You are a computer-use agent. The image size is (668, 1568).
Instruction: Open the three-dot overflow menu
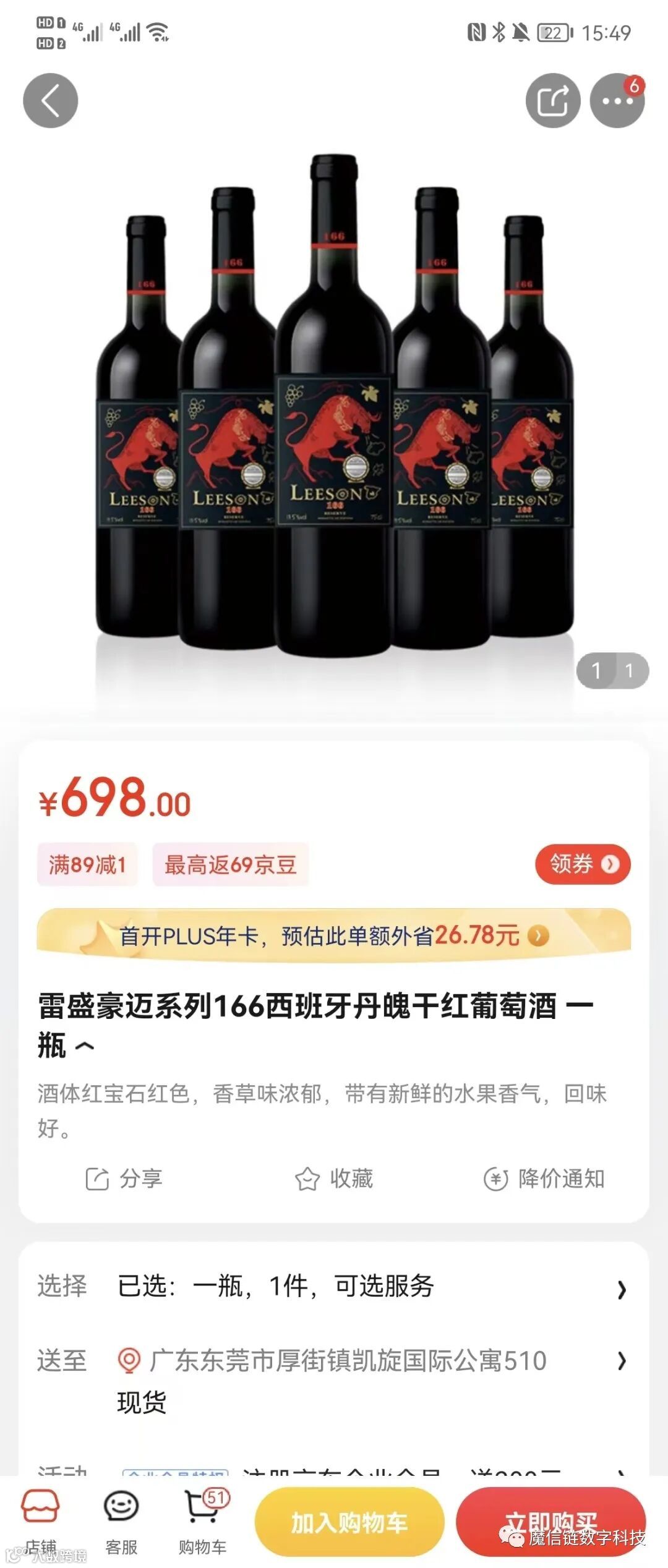point(617,101)
